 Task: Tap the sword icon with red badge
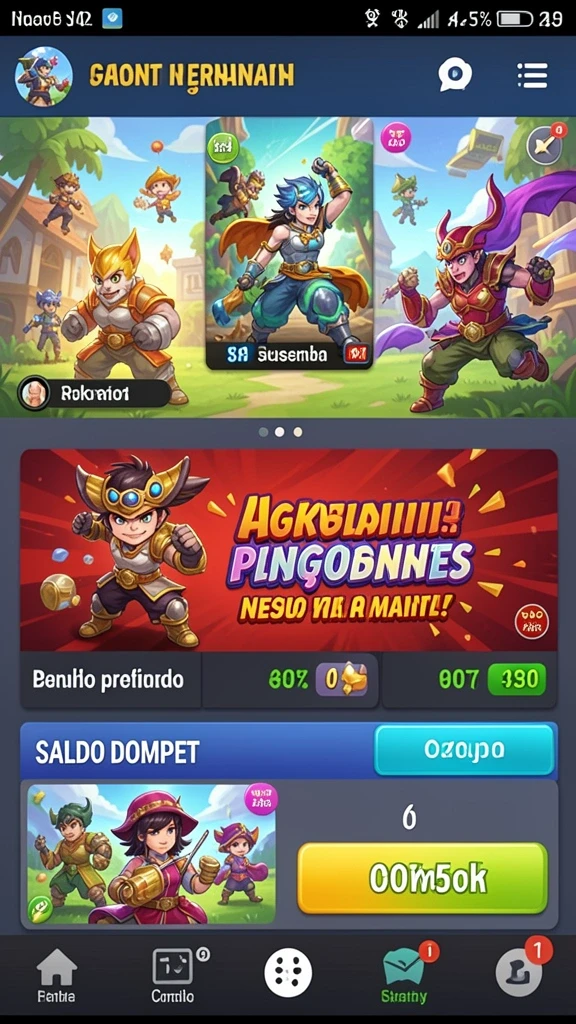544,144
